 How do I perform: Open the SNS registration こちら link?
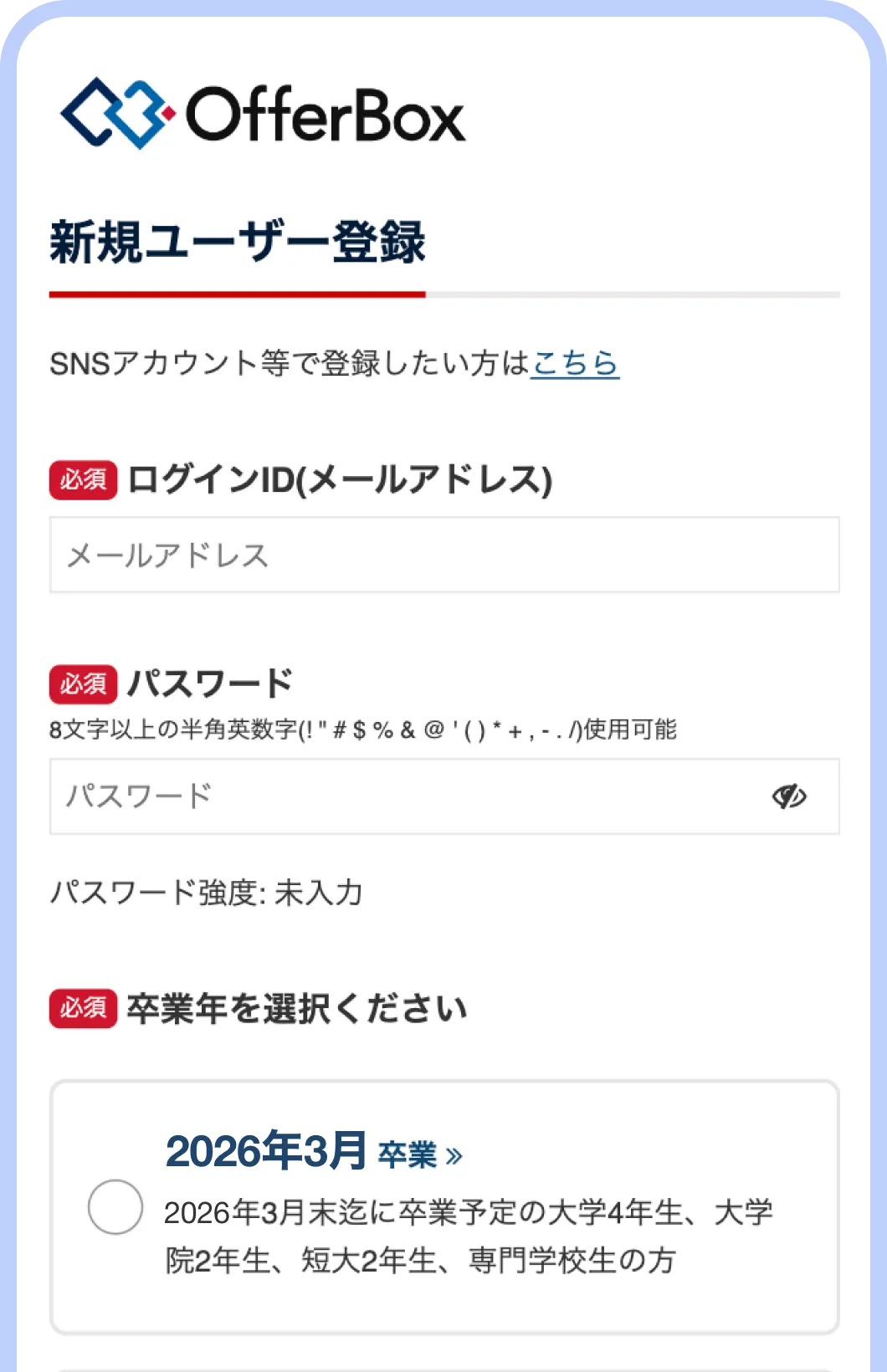(574, 363)
